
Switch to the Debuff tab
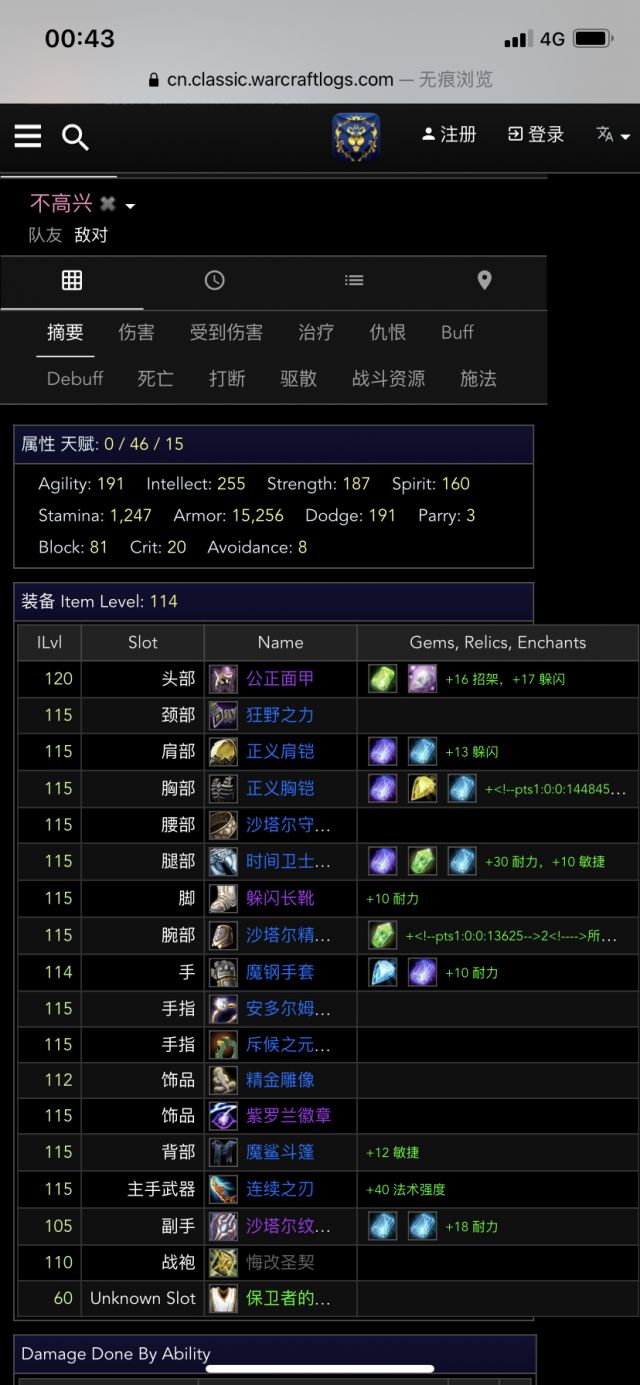[x=75, y=378]
